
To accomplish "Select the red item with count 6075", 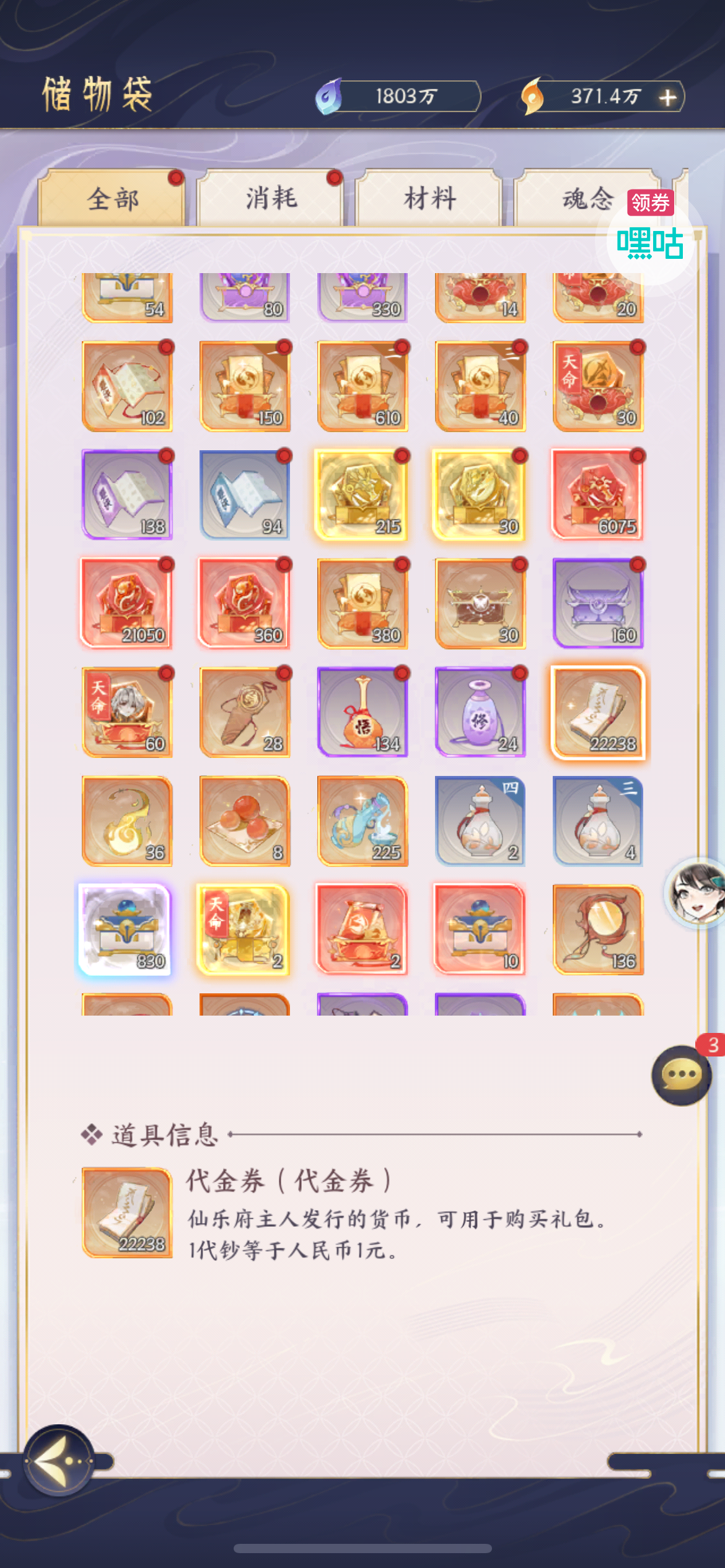I will (598, 495).
